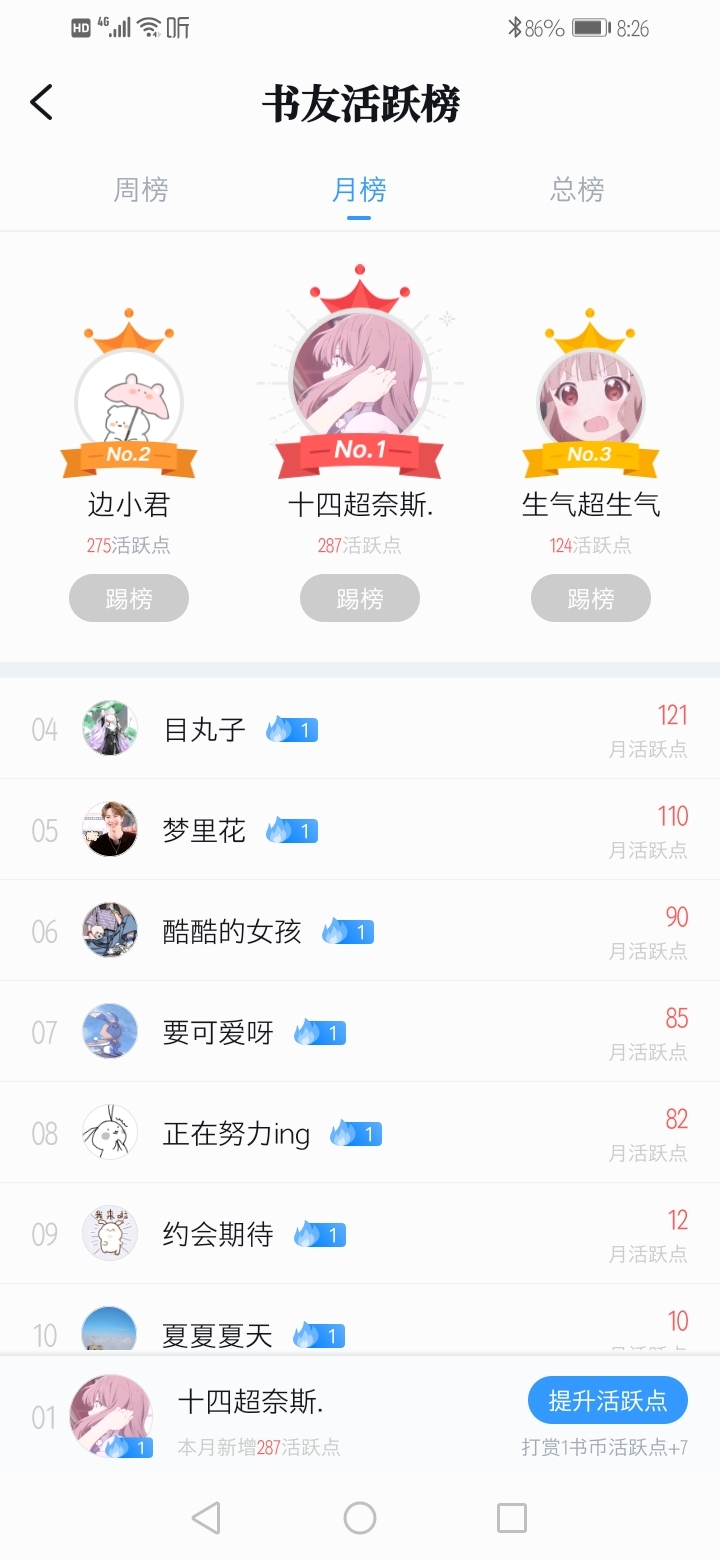The image size is (720, 1560).
Task: View 正在努力ing's ranking row
Action: [x=360, y=1133]
